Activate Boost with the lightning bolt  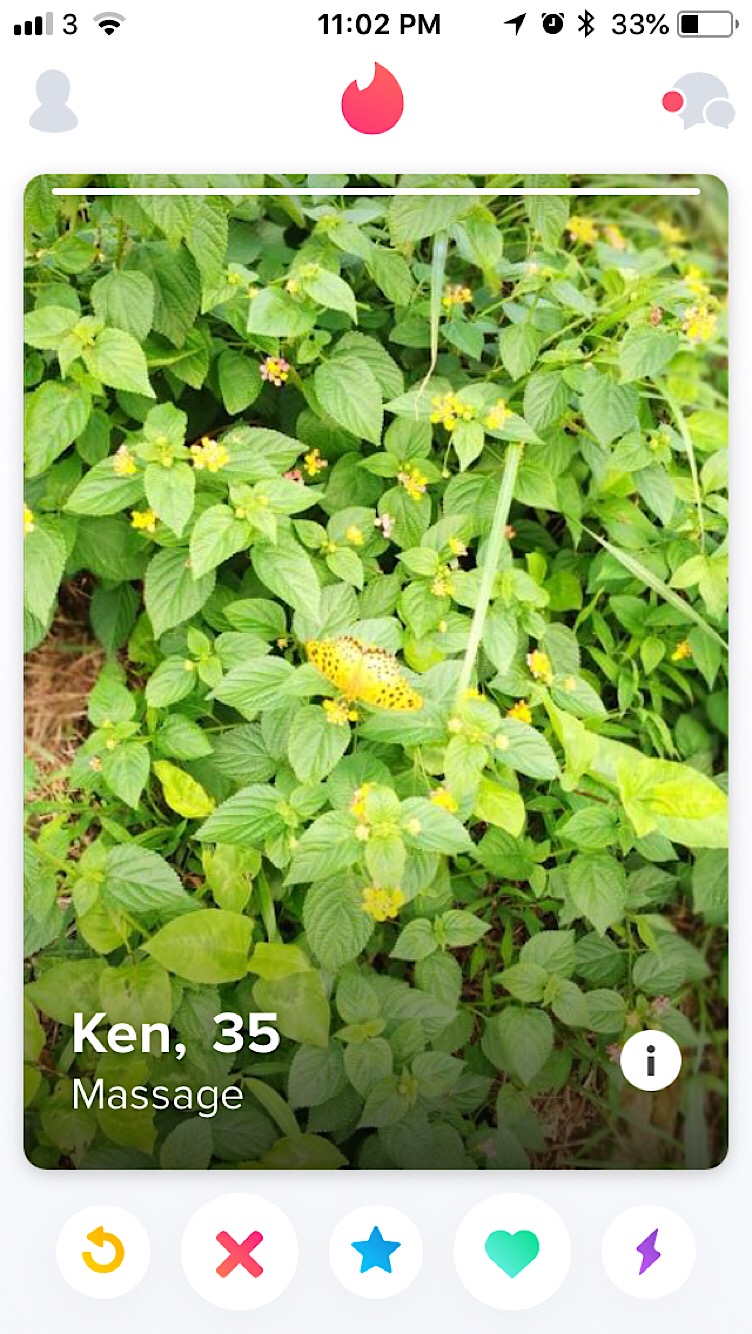[648, 1252]
